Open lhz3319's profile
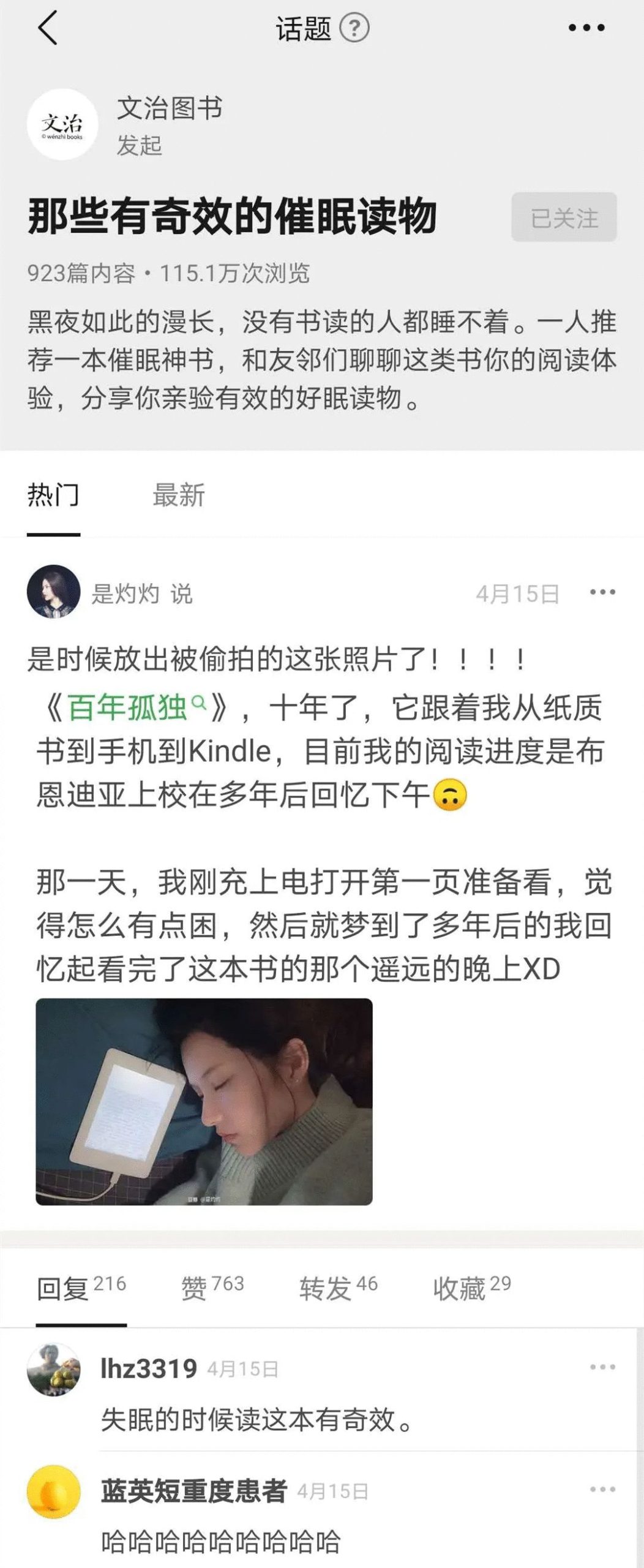This screenshot has height=1568, width=644. (54, 1370)
